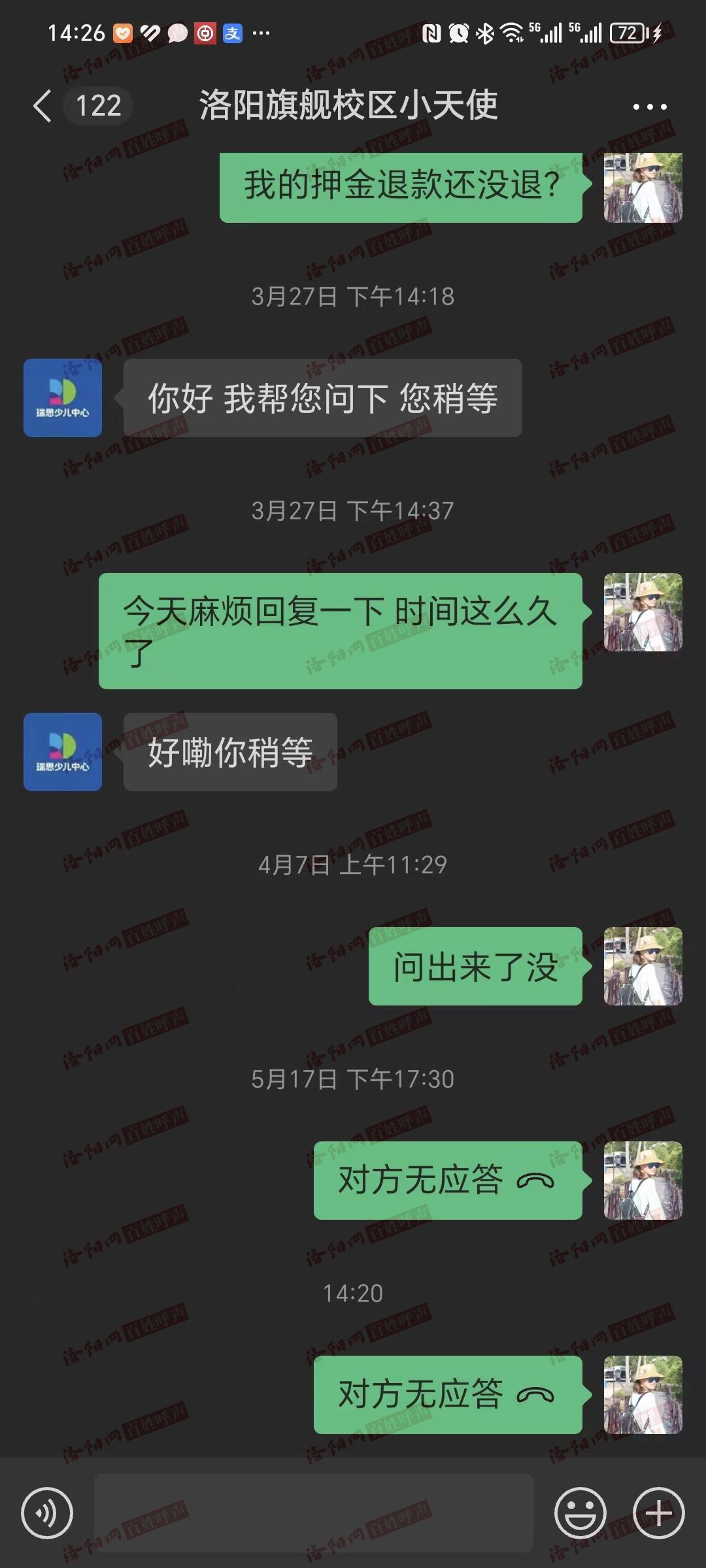The width and height of the screenshot is (706, 1568).
Task: Tap the message text field
Action: coord(314,1513)
